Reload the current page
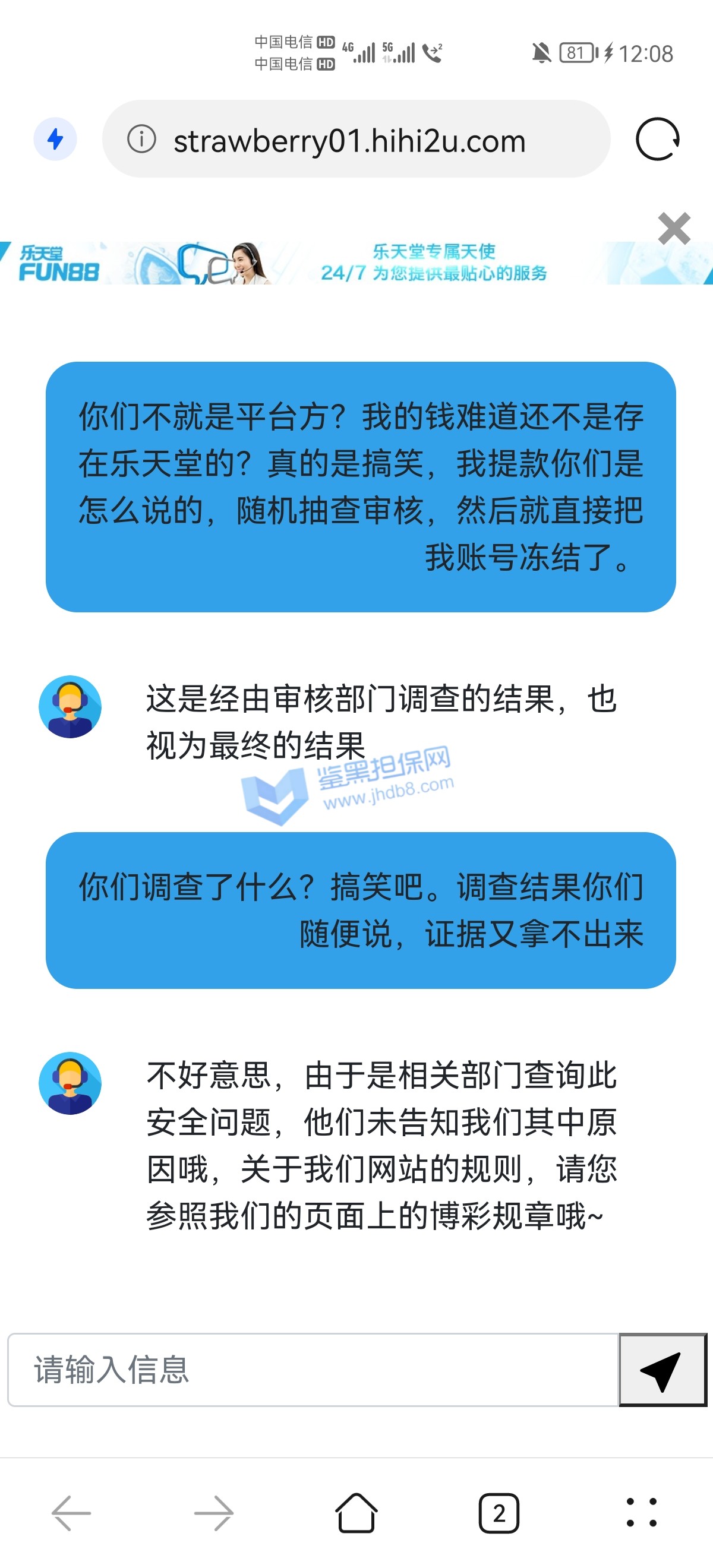The height and width of the screenshot is (1568, 713). [657, 140]
